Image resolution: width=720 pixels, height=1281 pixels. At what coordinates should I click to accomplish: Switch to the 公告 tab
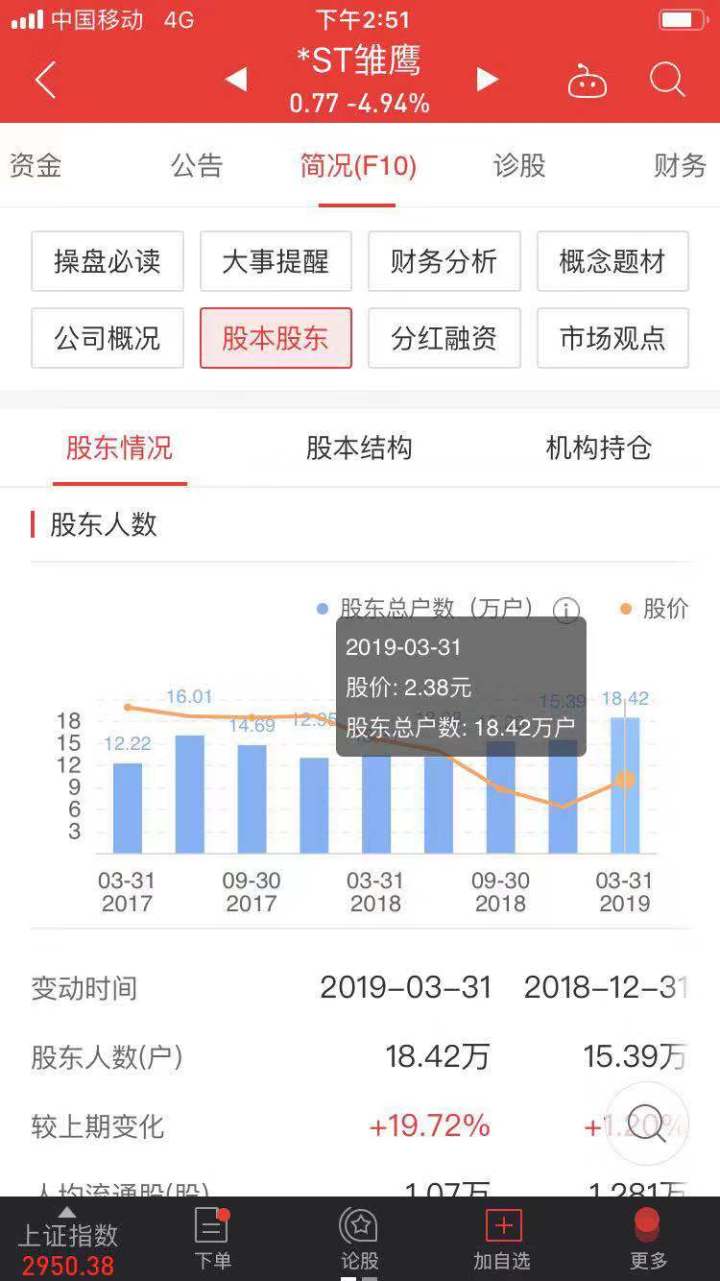[x=197, y=166]
